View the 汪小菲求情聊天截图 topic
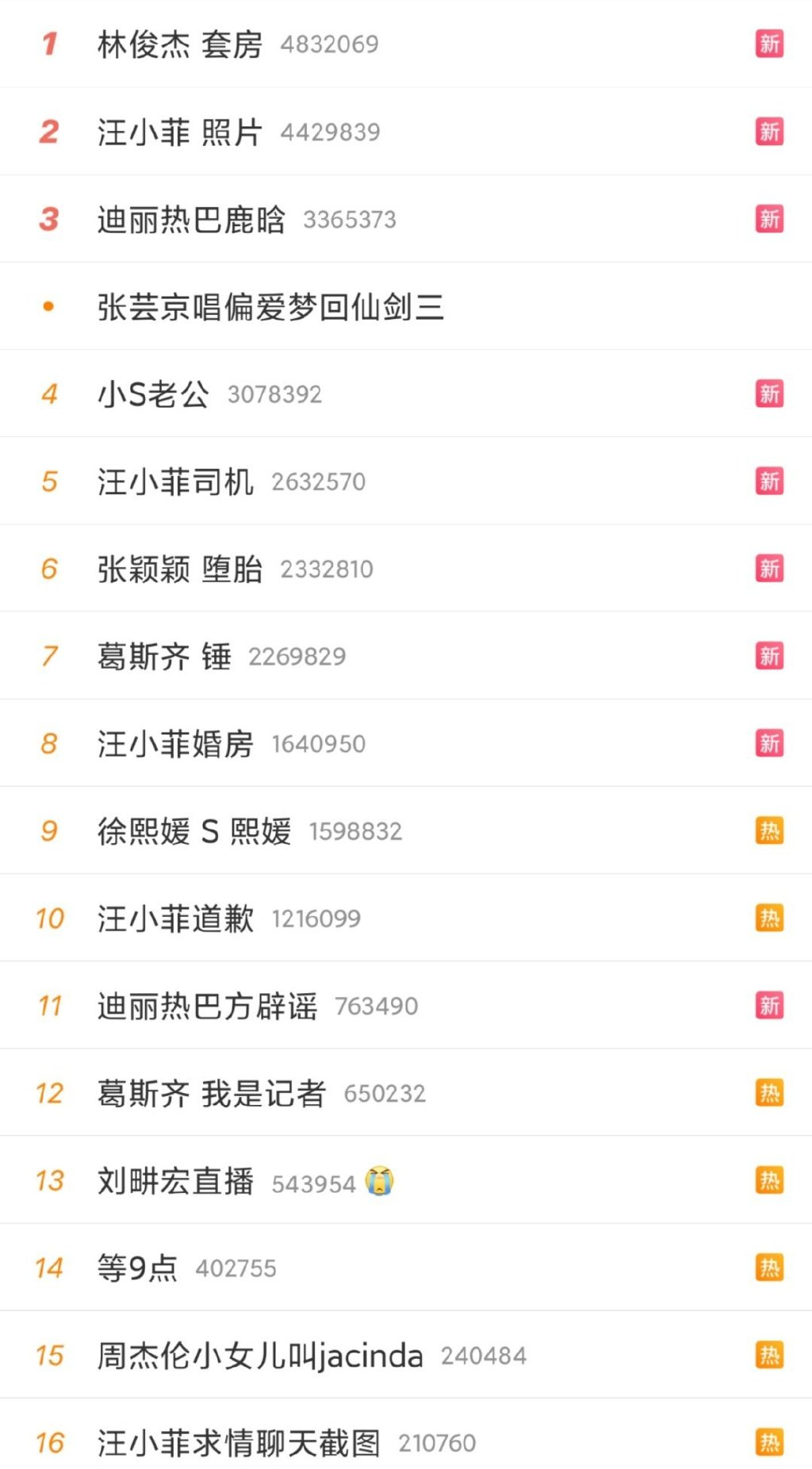The height and width of the screenshot is (1469, 812). click(239, 1443)
